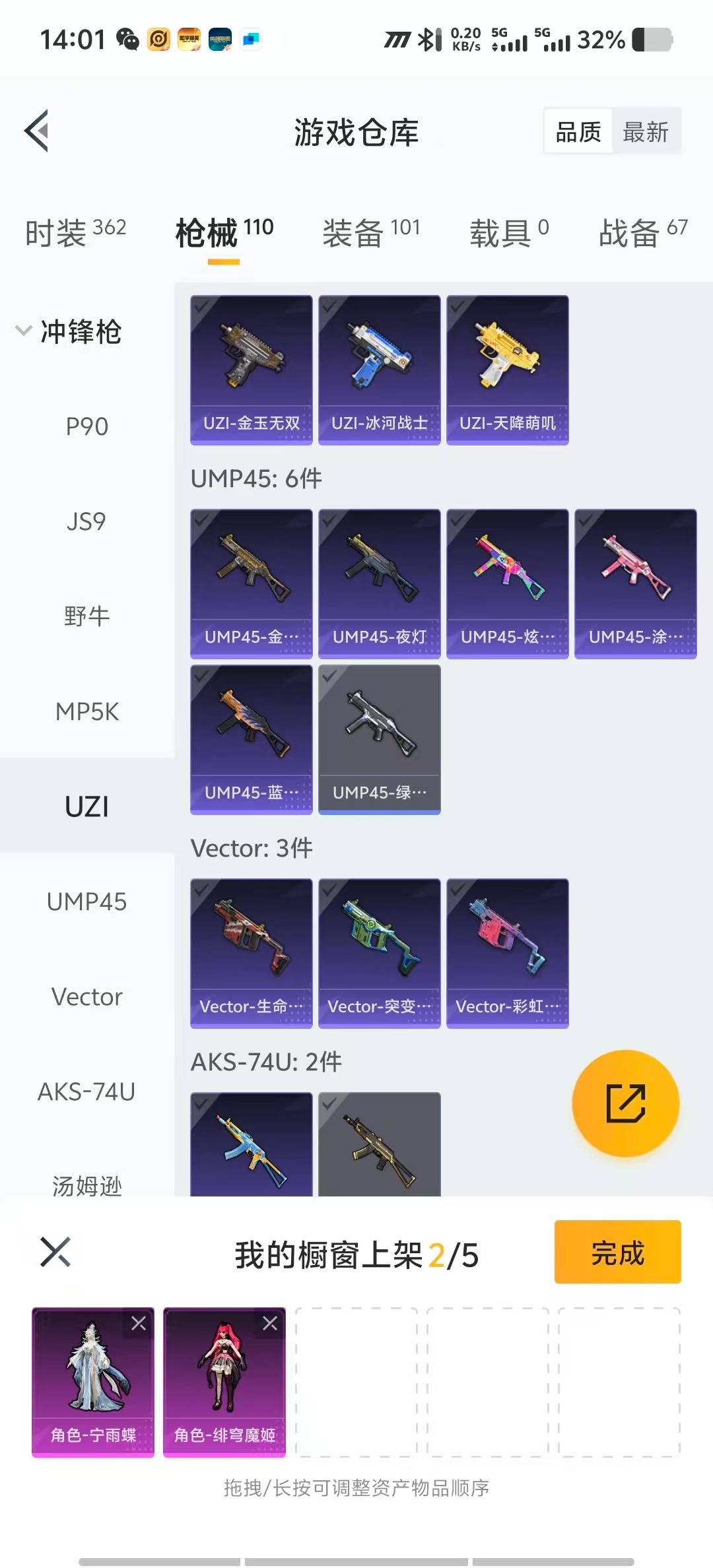Screen dimensions: 713x1568
Task: Switch to the 装备 tab
Action: pos(371,232)
